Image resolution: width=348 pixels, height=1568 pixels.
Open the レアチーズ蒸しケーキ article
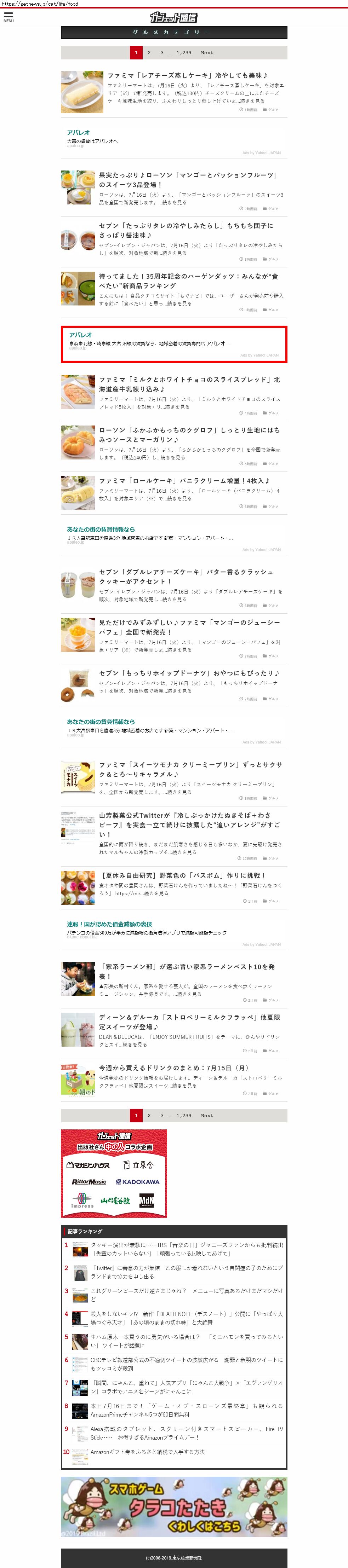pyautogui.click(x=187, y=75)
